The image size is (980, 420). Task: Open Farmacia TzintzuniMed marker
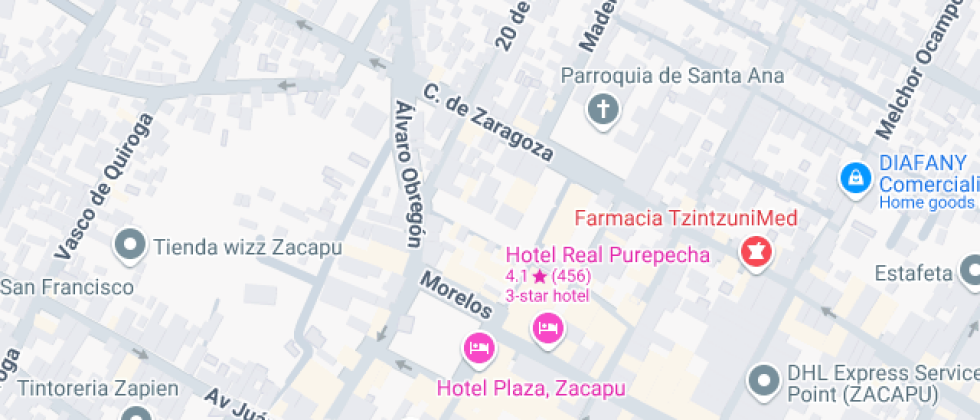click(x=757, y=252)
